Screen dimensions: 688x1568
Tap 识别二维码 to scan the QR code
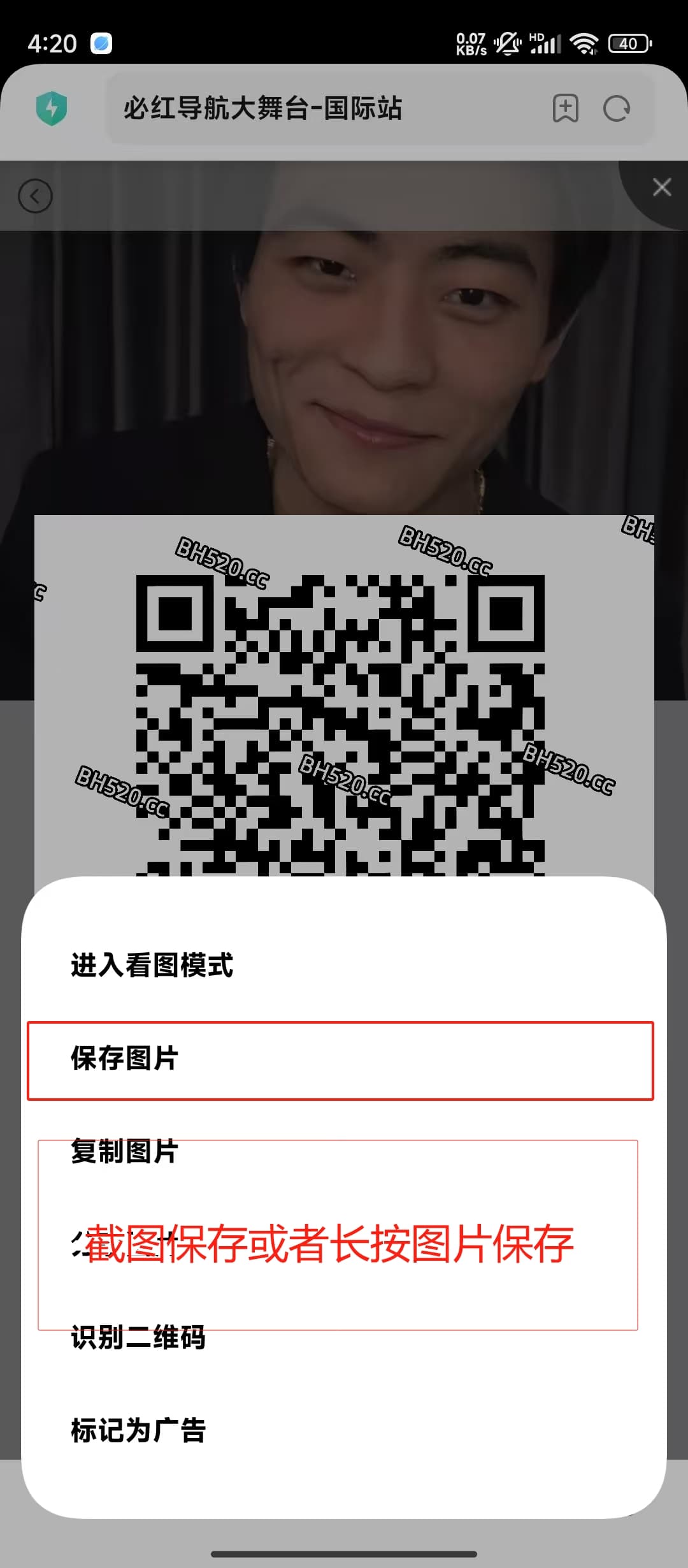[x=138, y=1337]
